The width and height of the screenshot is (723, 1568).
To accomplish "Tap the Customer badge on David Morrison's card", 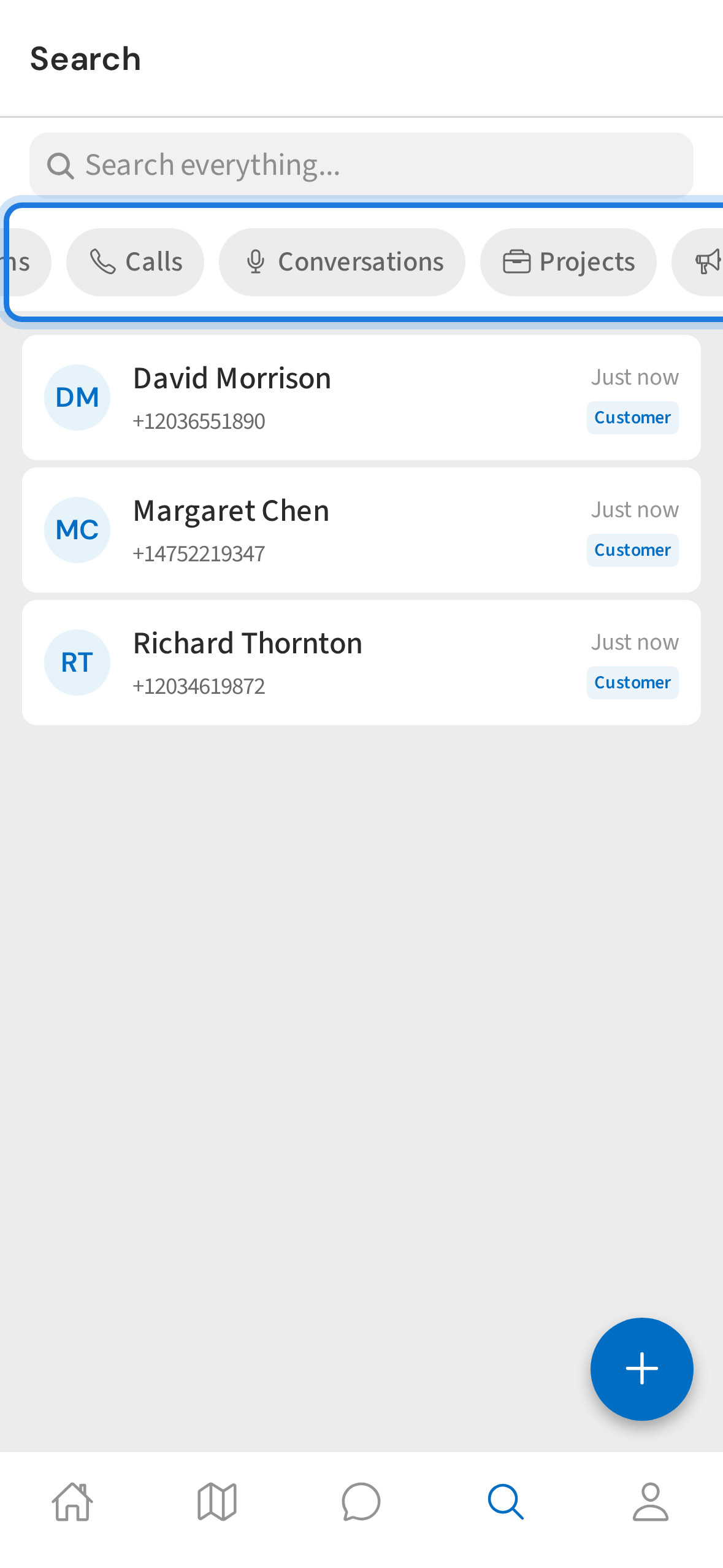I will pos(632,417).
